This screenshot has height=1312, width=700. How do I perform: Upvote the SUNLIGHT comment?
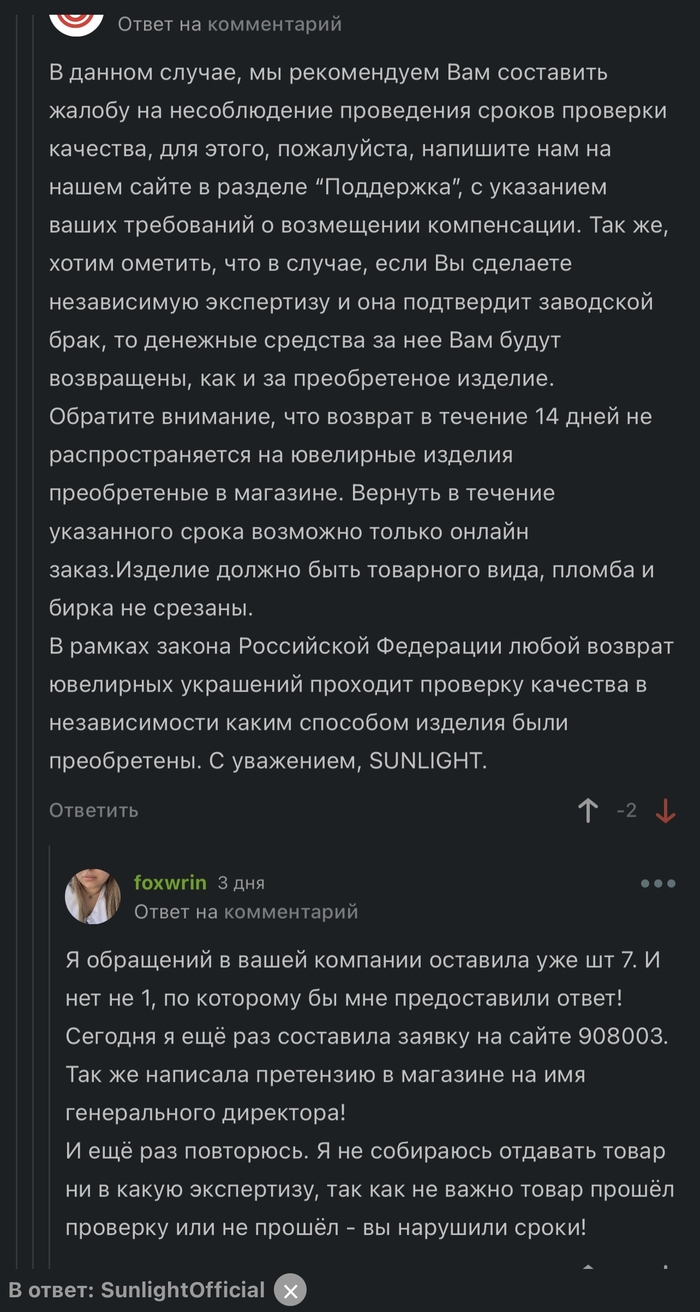588,810
